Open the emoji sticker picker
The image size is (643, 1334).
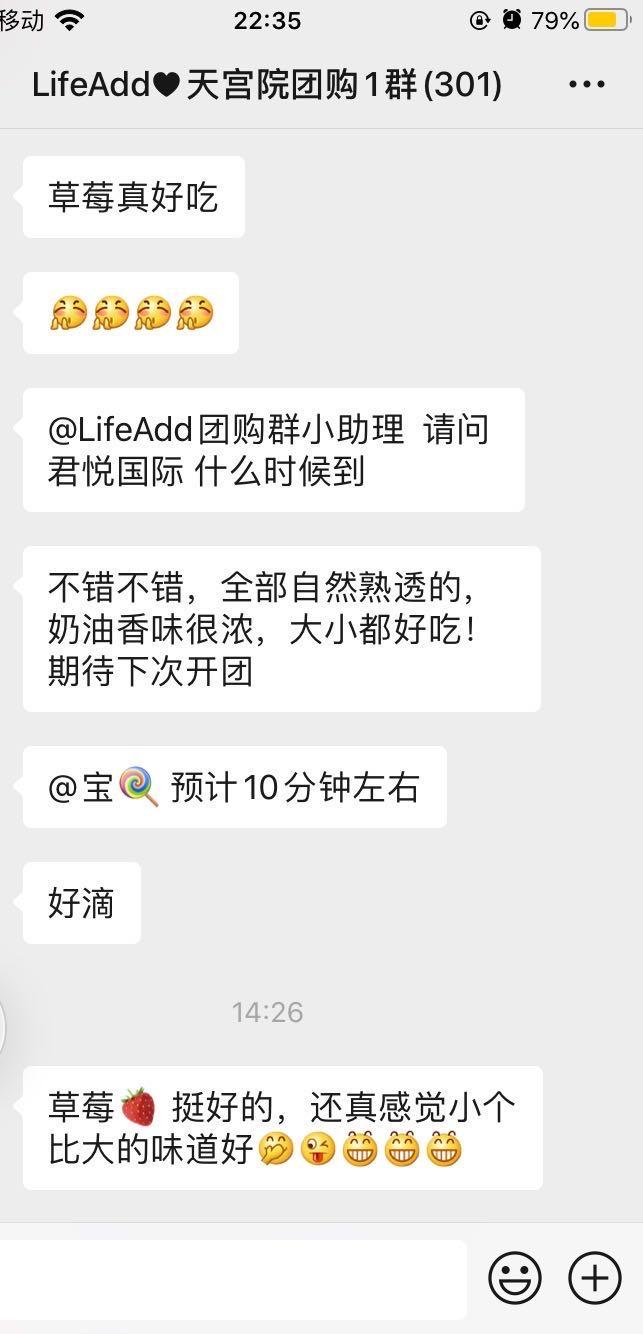pyautogui.click(x=515, y=1278)
